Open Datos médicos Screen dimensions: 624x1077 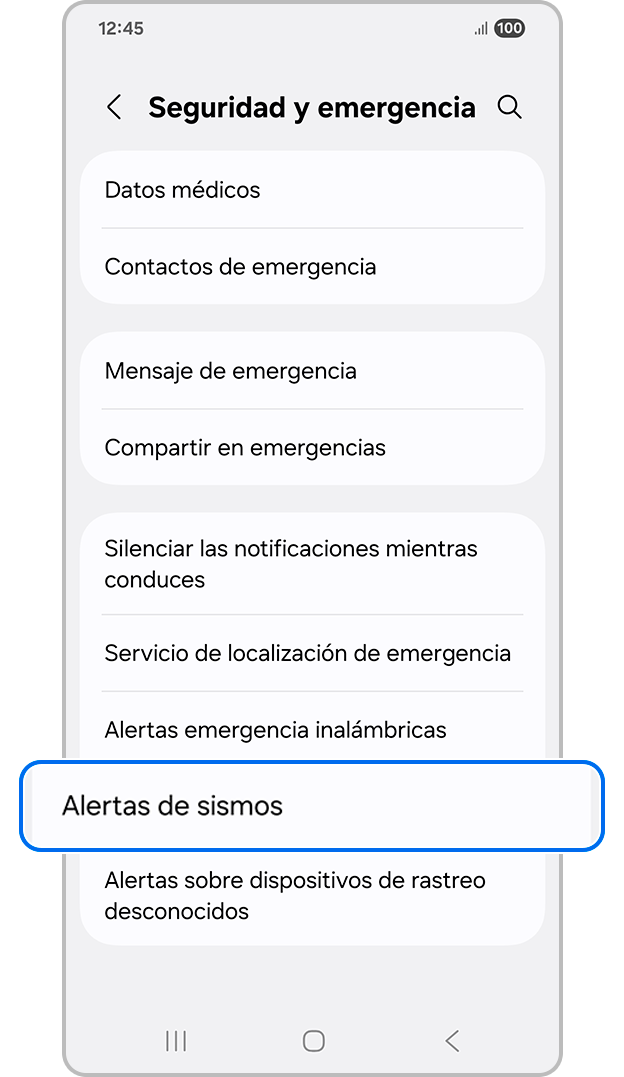(x=312, y=190)
